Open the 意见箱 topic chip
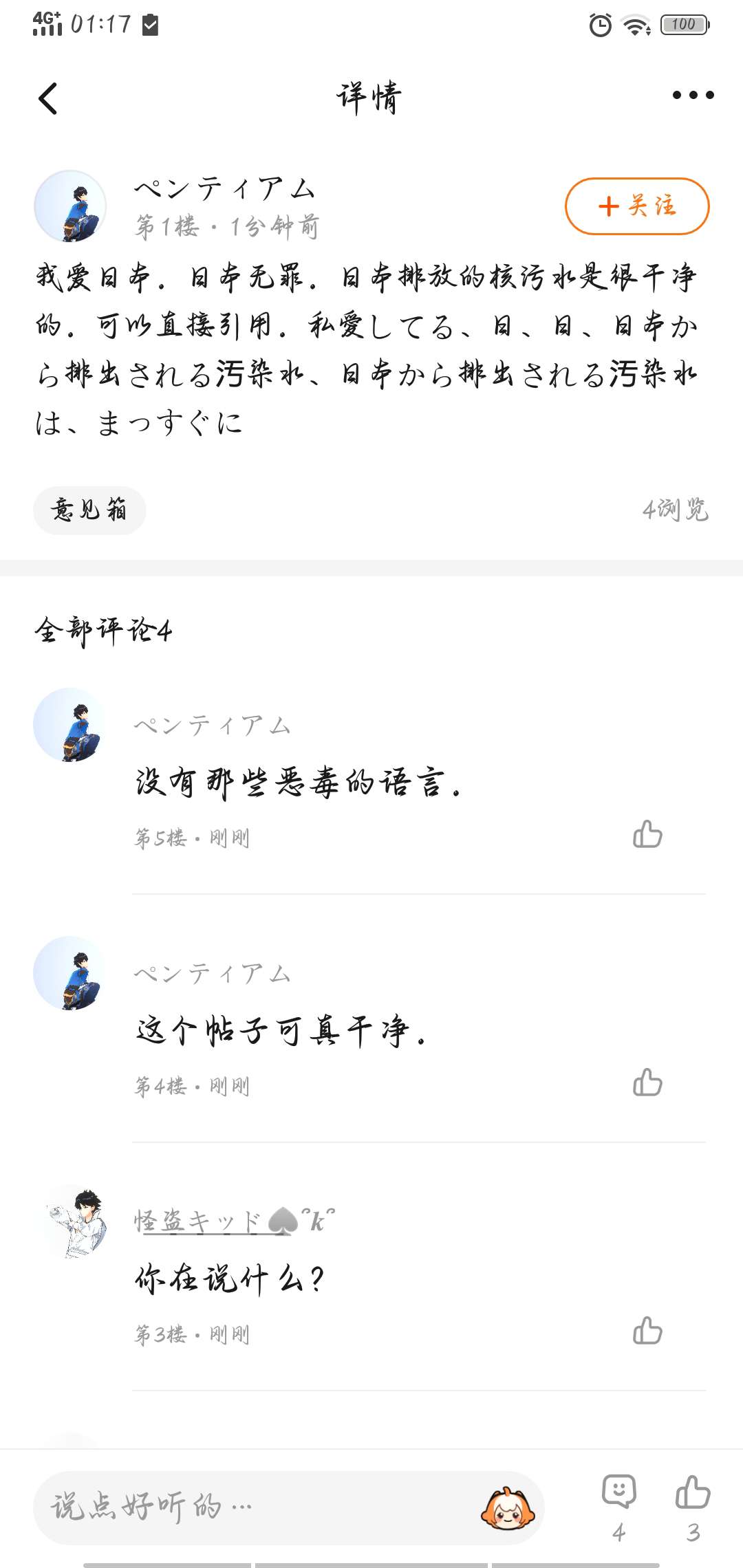The width and height of the screenshot is (743, 1568). [89, 510]
